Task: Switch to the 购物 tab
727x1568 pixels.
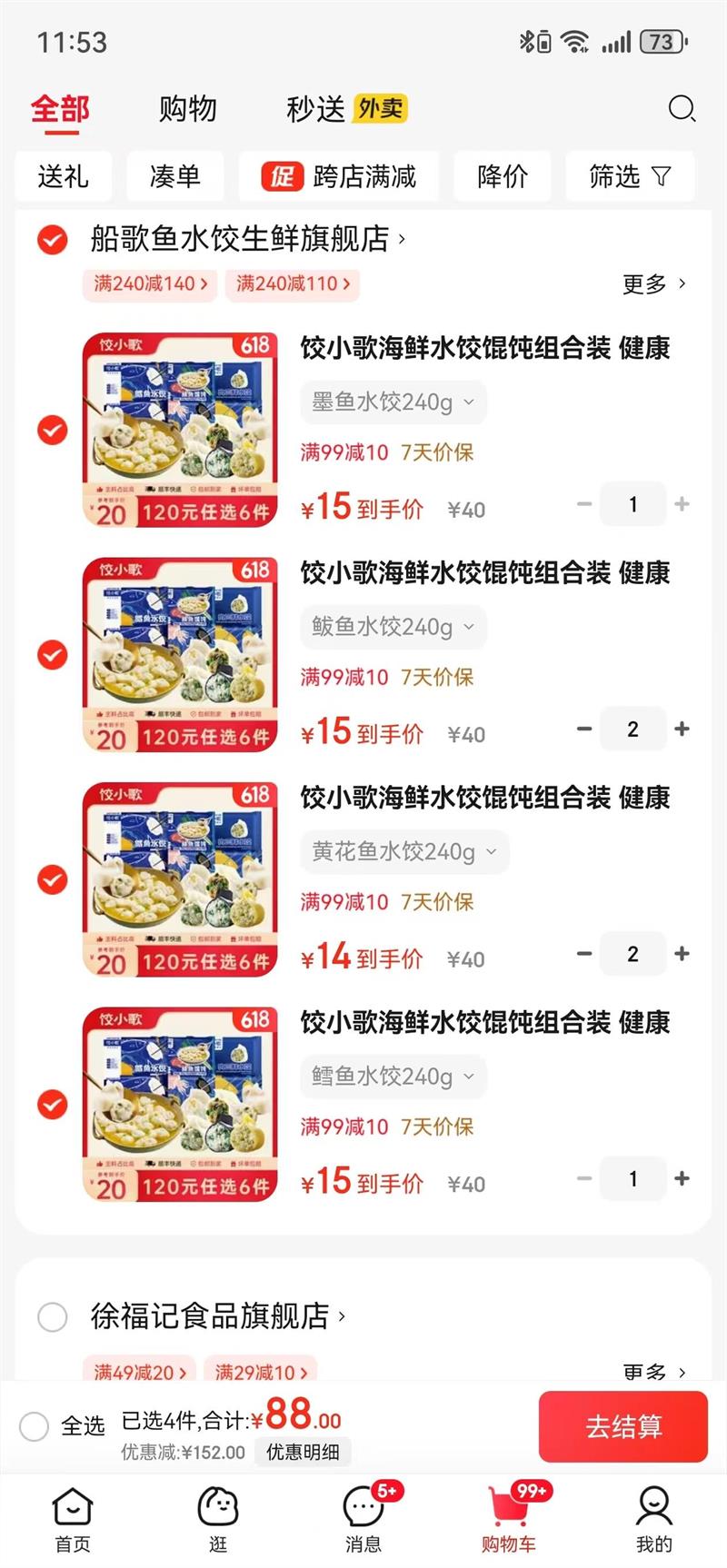Action: point(188,109)
